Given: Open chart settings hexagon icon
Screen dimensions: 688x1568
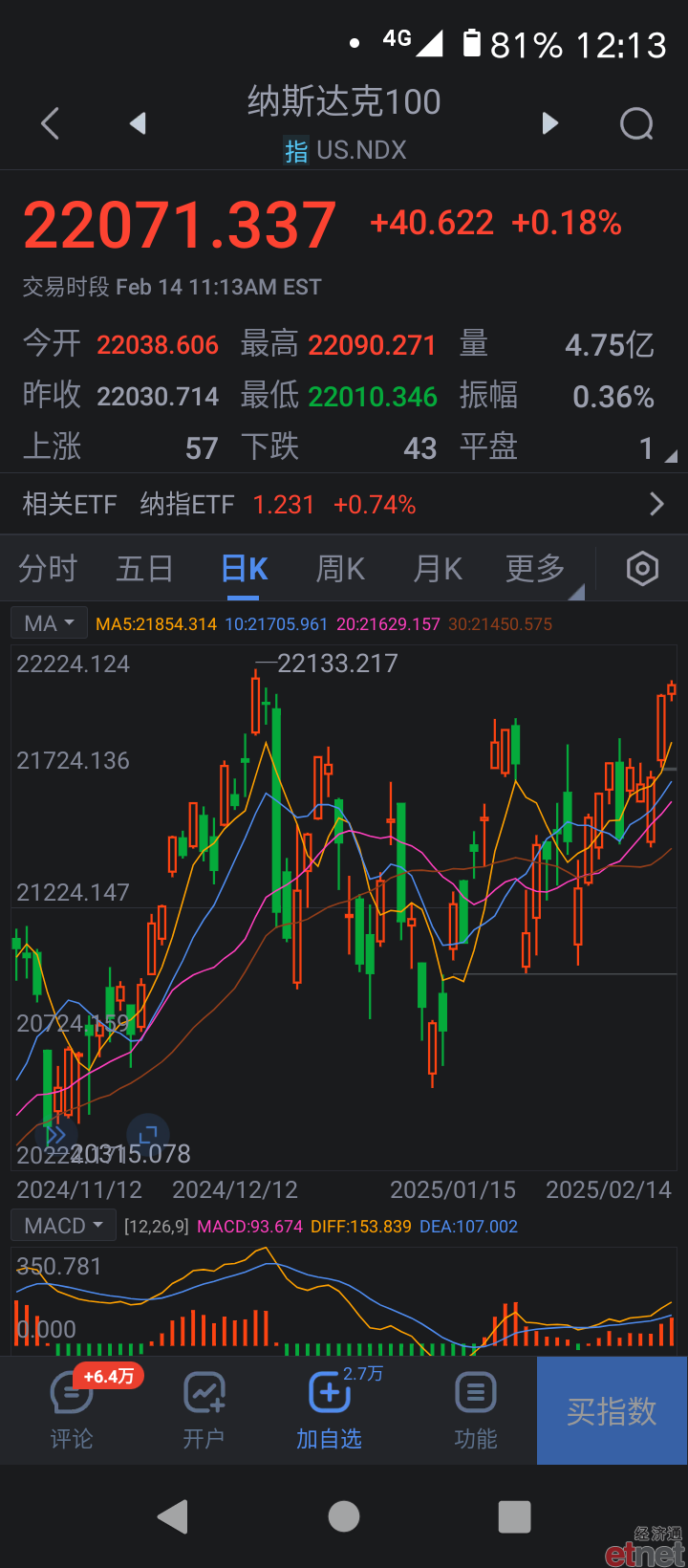Looking at the screenshot, I should pos(642,569).
